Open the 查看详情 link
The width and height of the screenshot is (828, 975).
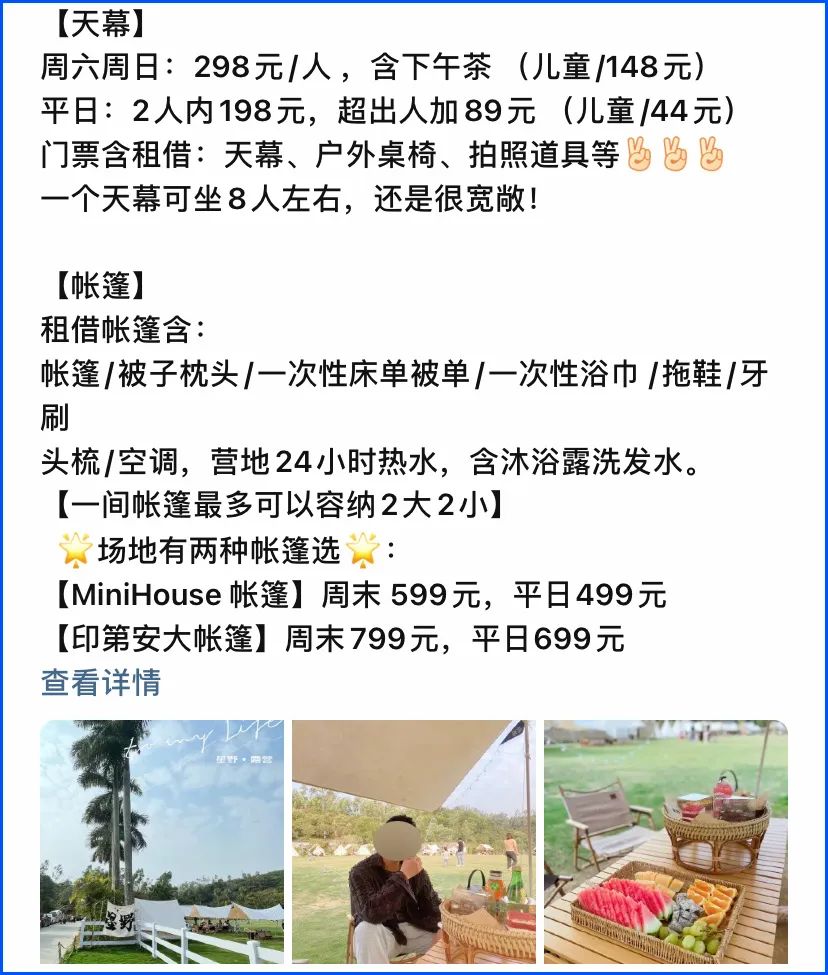click(x=101, y=683)
